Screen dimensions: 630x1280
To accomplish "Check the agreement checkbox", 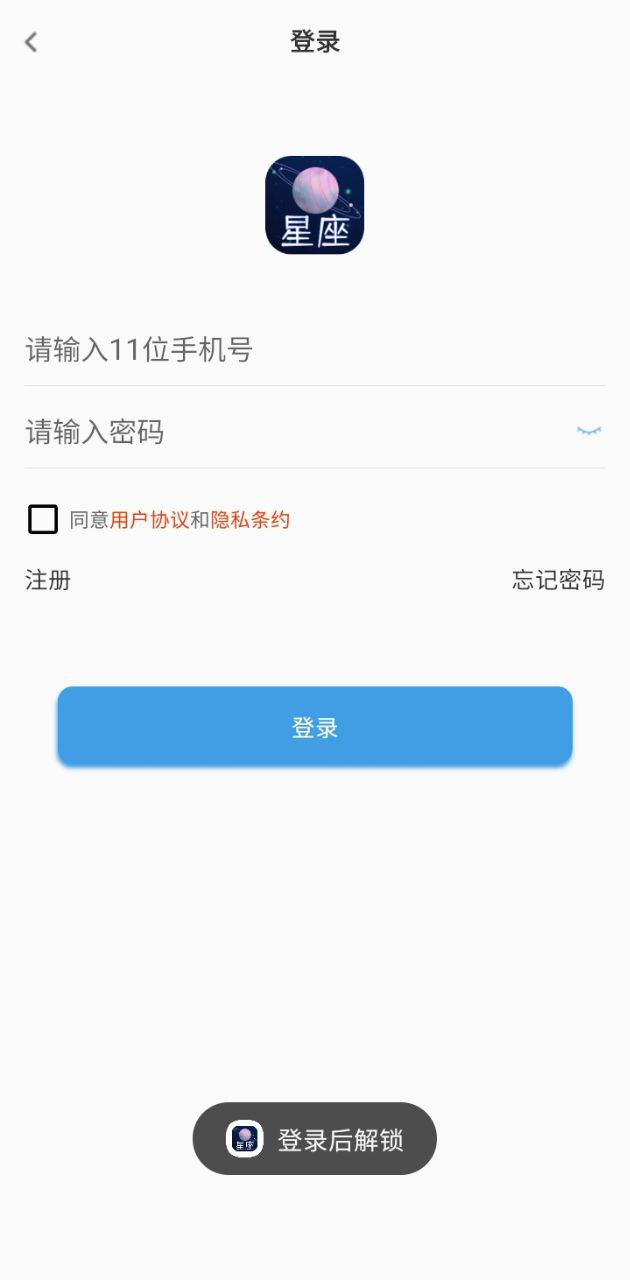I will (43, 519).
